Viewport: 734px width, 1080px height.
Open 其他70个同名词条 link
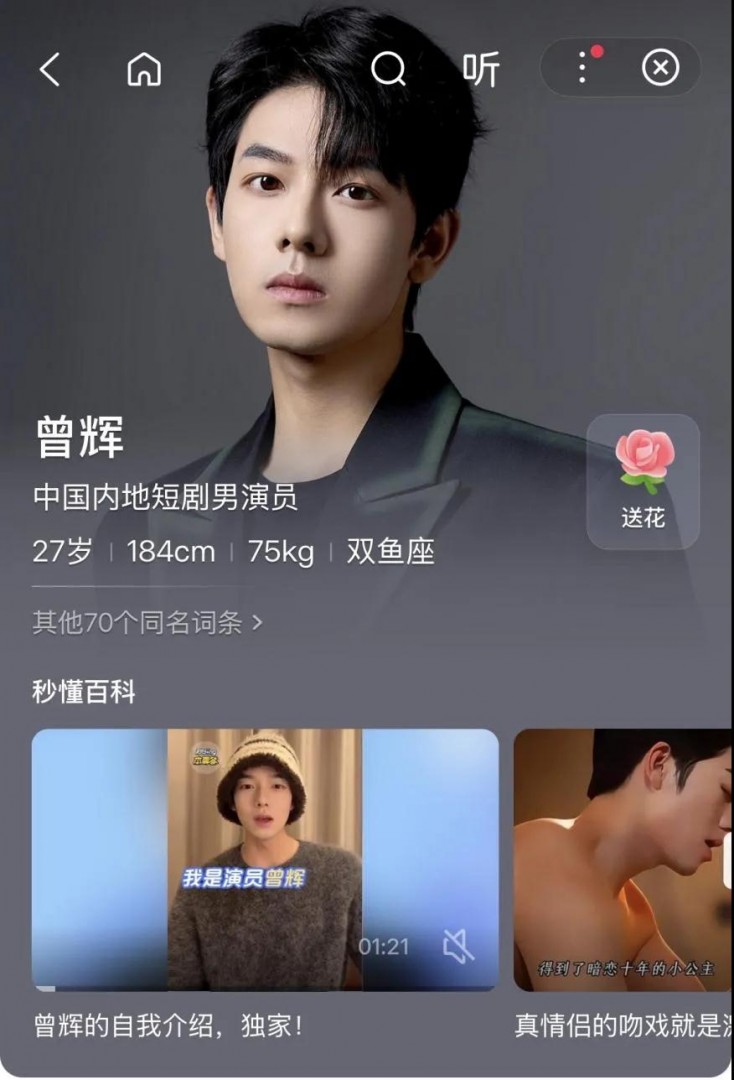[x=147, y=623]
